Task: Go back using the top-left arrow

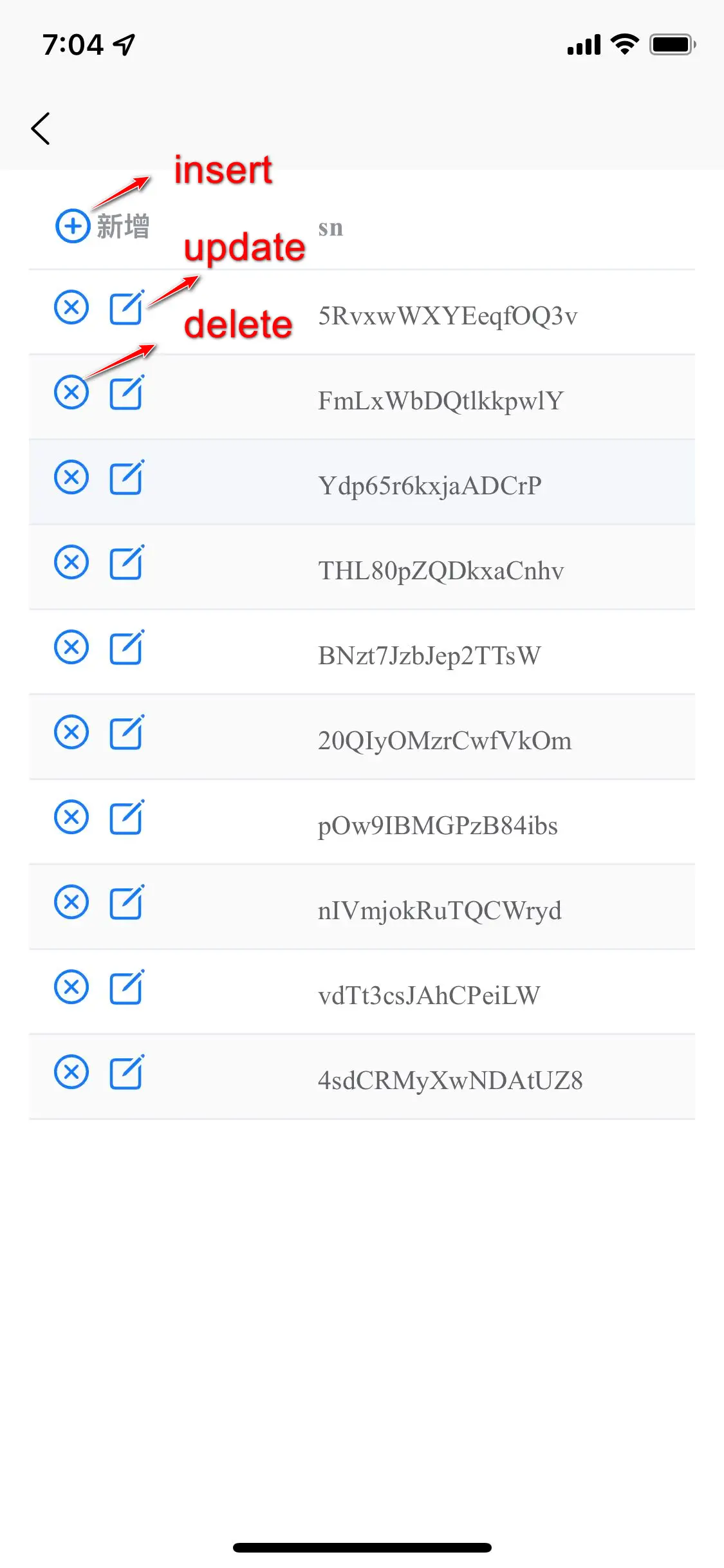Action: click(x=41, y=128)
